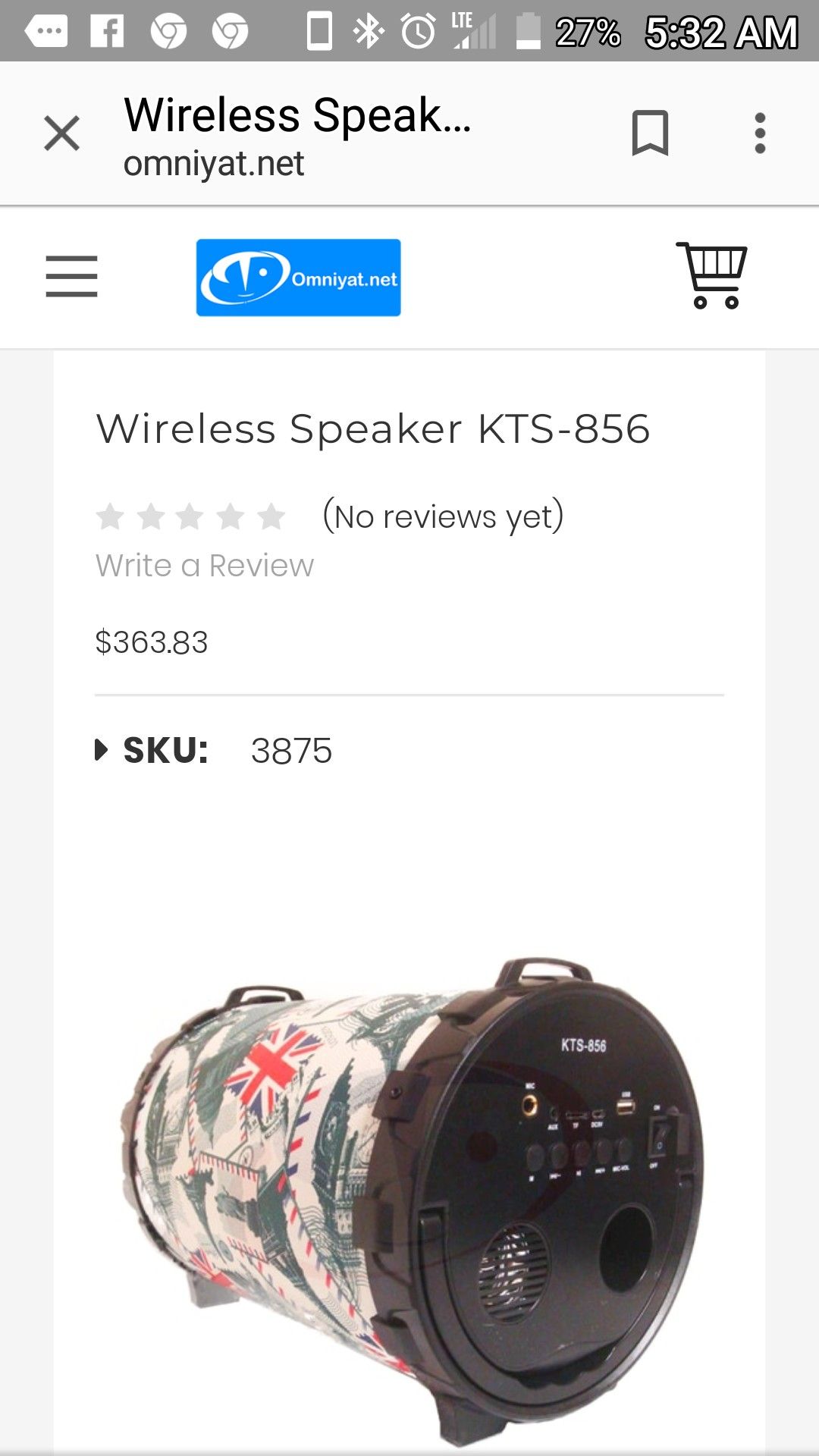Screen dimensions: 819x1456
Task: Bookmark this Wireless Speaker page
Action: pos(650,133)
